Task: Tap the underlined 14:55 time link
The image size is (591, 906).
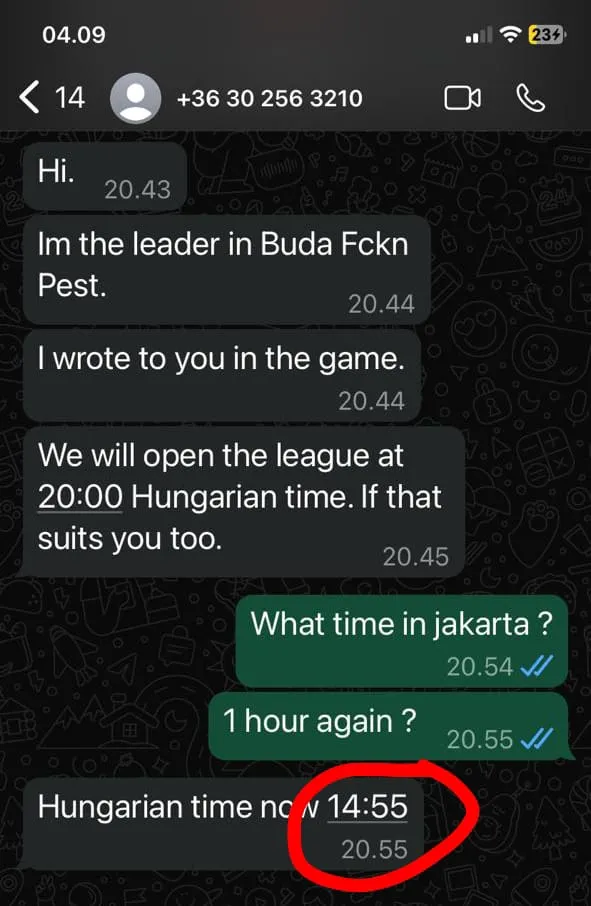Action: click(x=367, y=806)
